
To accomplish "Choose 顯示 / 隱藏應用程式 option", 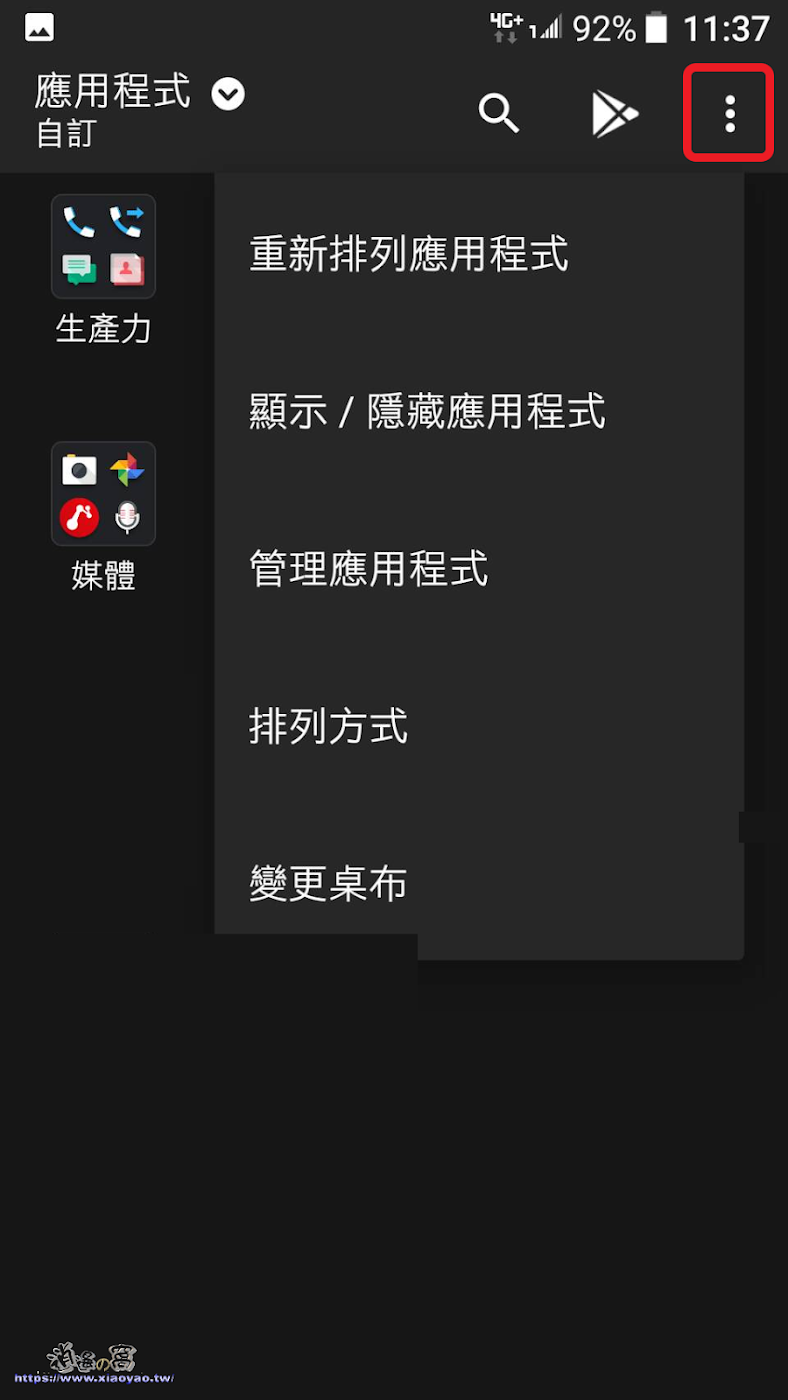I will tap(427, 411).
